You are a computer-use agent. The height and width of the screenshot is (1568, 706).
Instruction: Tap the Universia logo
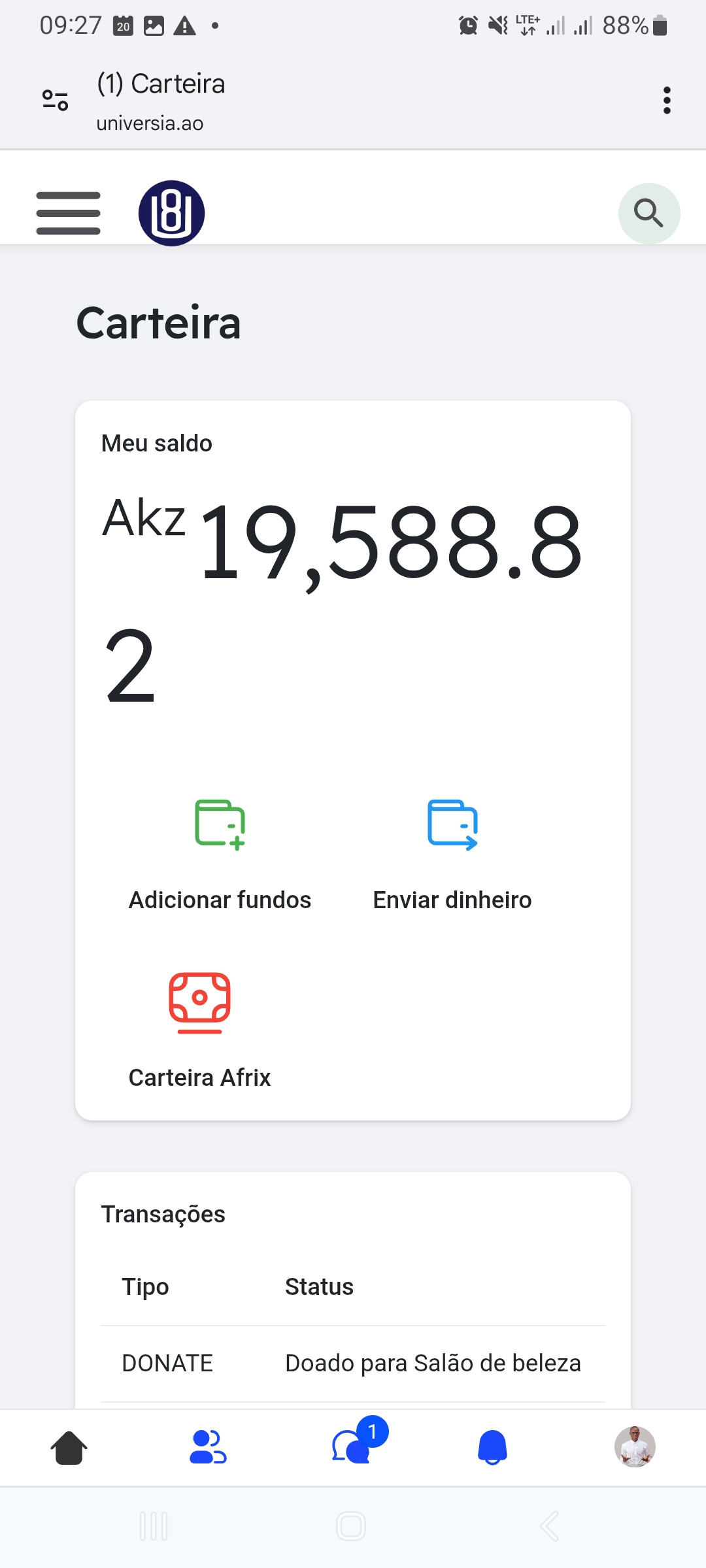click(171, 213)
